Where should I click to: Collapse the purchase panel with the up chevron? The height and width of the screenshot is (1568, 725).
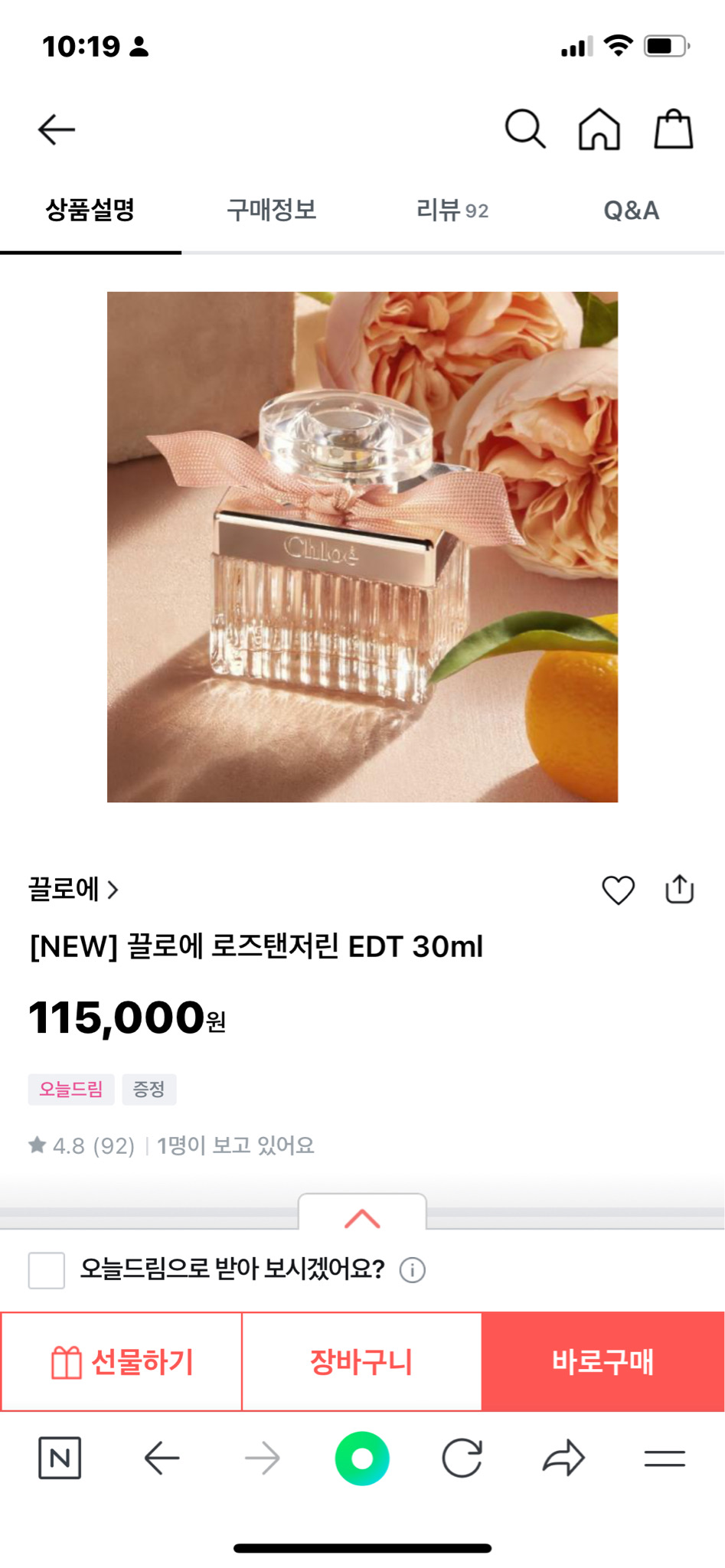[362, 1219]
